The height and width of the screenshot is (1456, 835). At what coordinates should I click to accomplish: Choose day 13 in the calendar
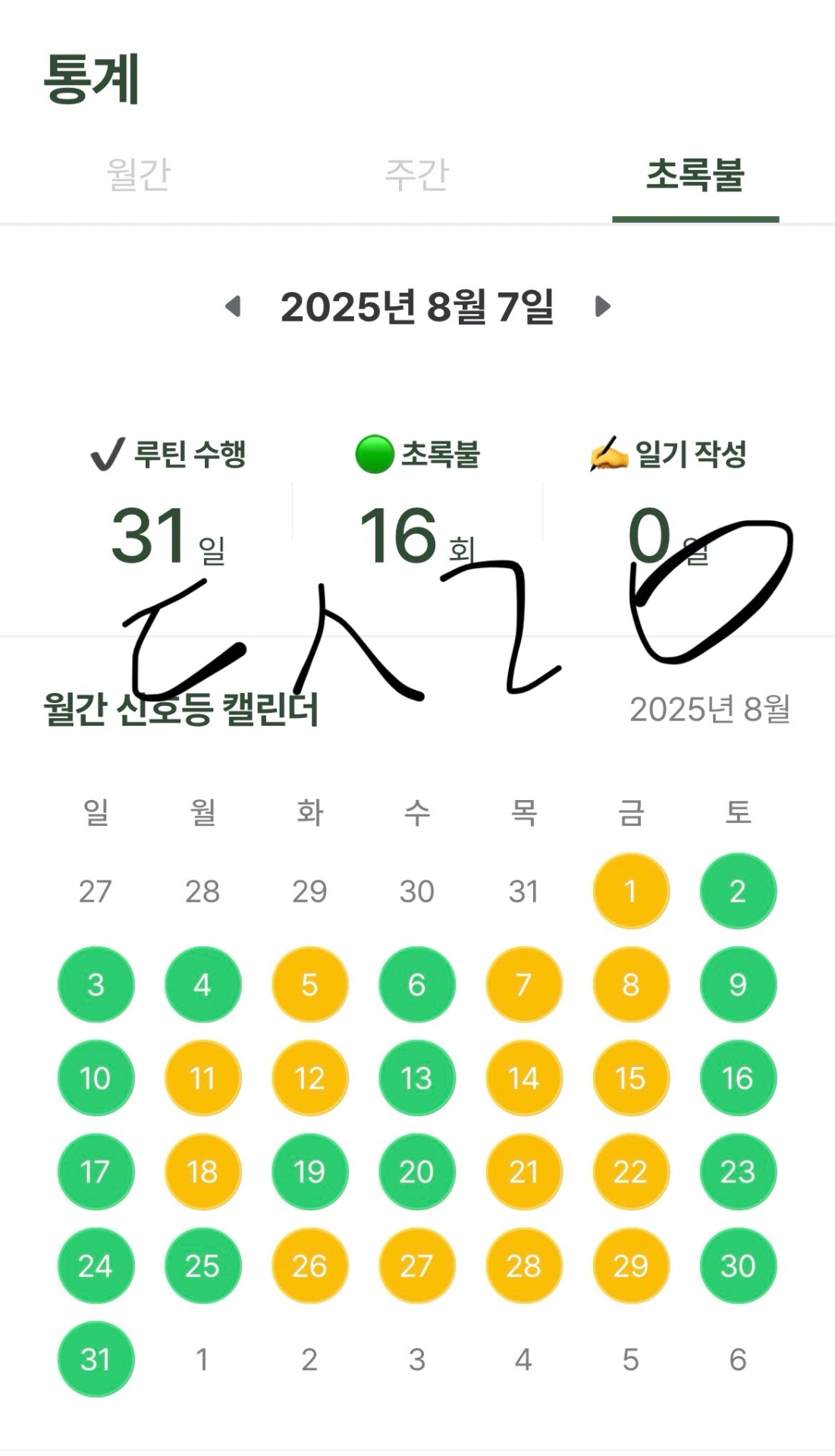click(416, 1078)
